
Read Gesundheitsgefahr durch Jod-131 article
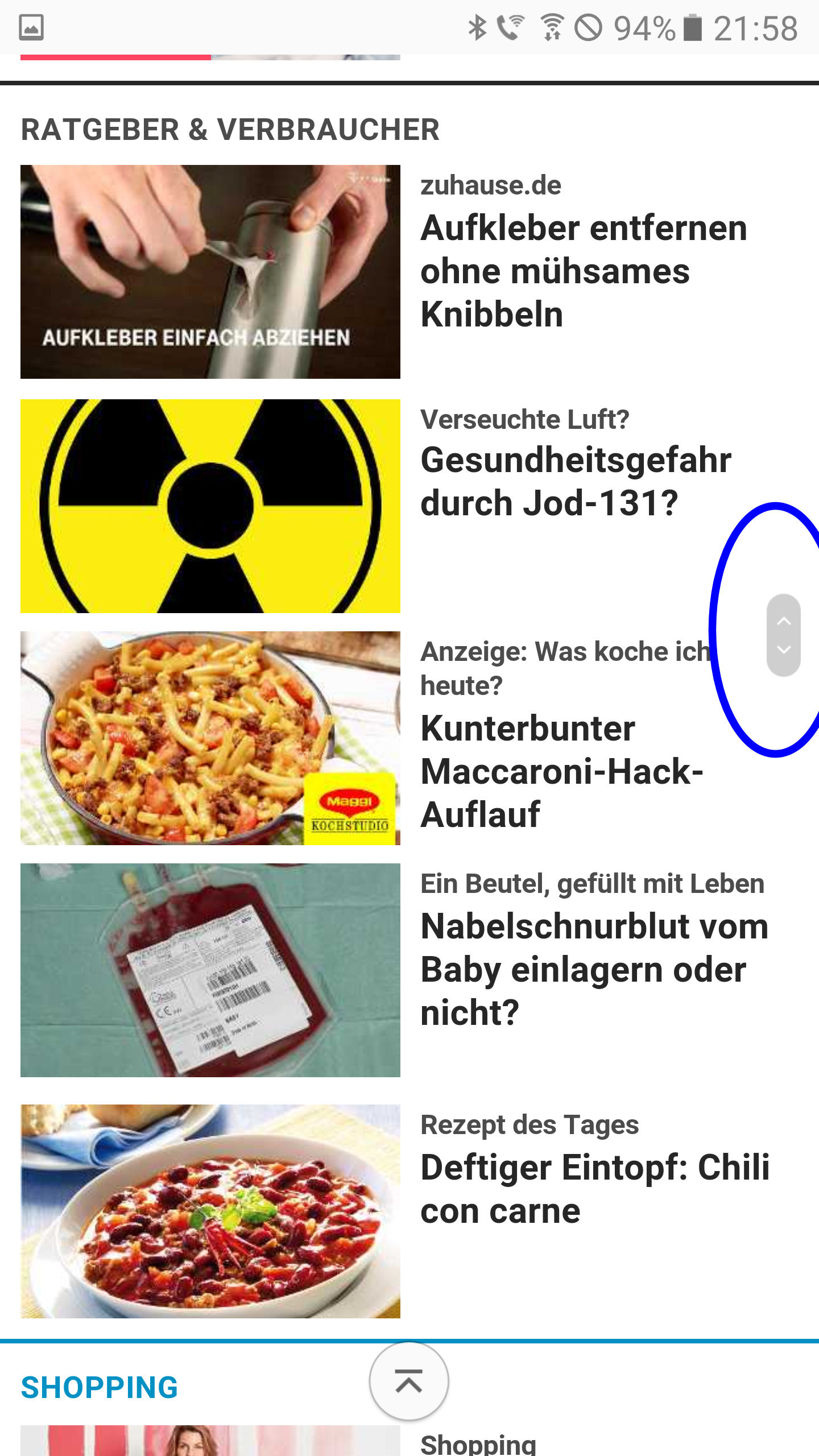pyautogui.click(x=576, y=481)
